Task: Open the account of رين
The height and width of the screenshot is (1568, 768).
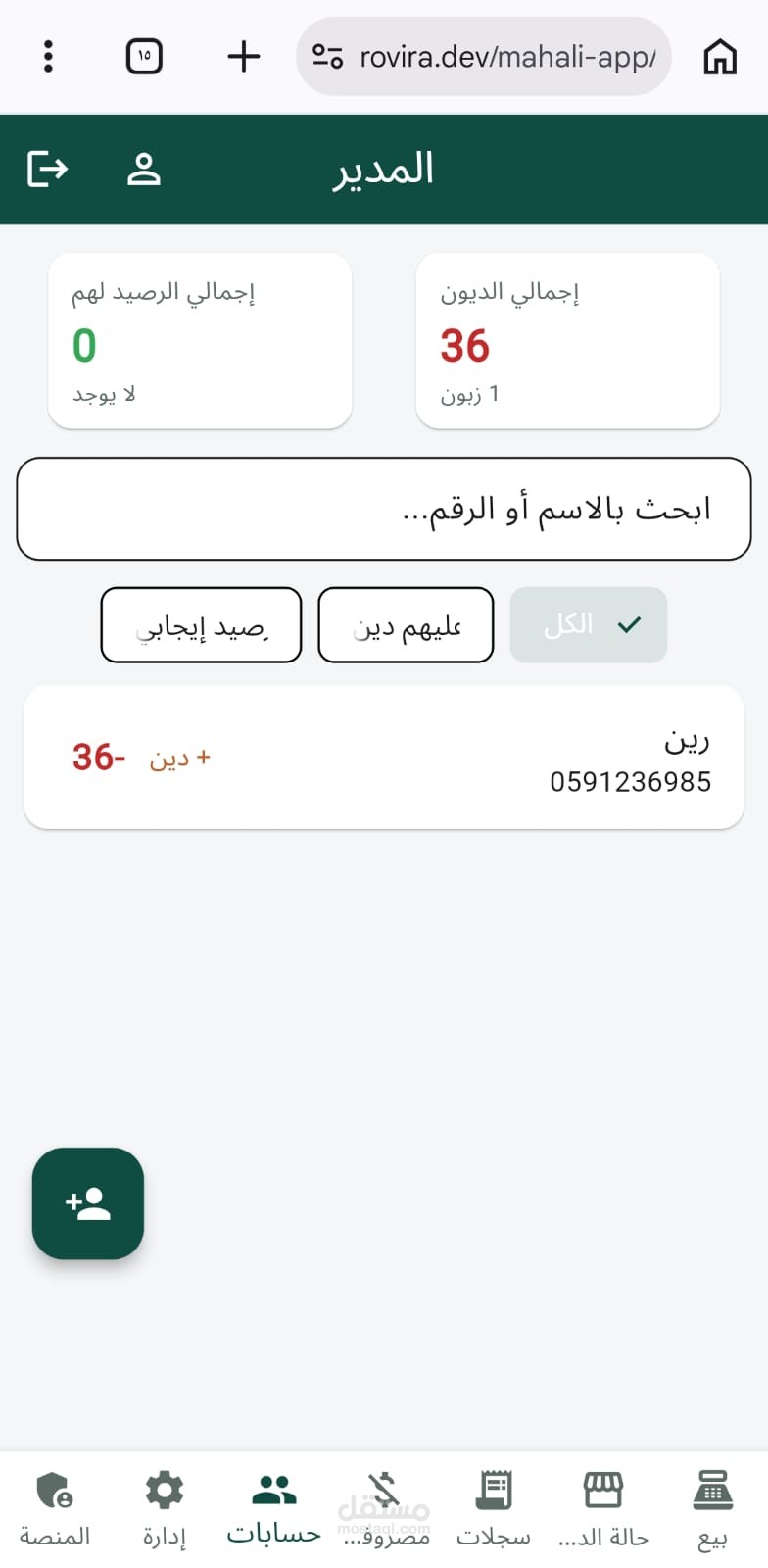Action: click(384, 757)
